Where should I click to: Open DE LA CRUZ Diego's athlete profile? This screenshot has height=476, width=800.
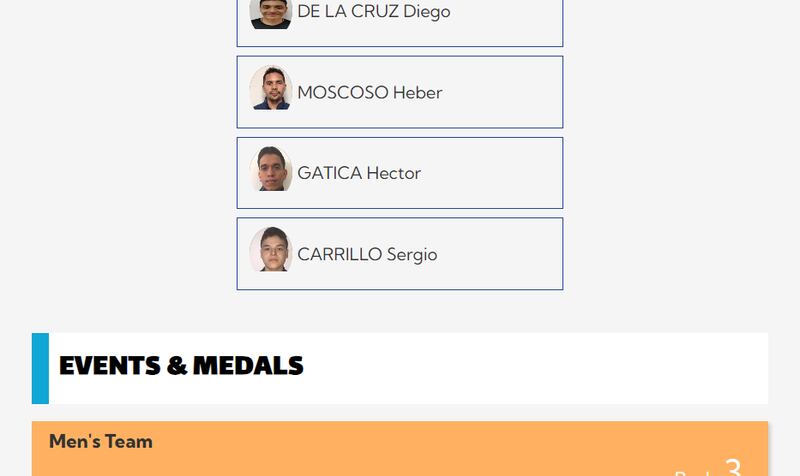tap(399, 14)
